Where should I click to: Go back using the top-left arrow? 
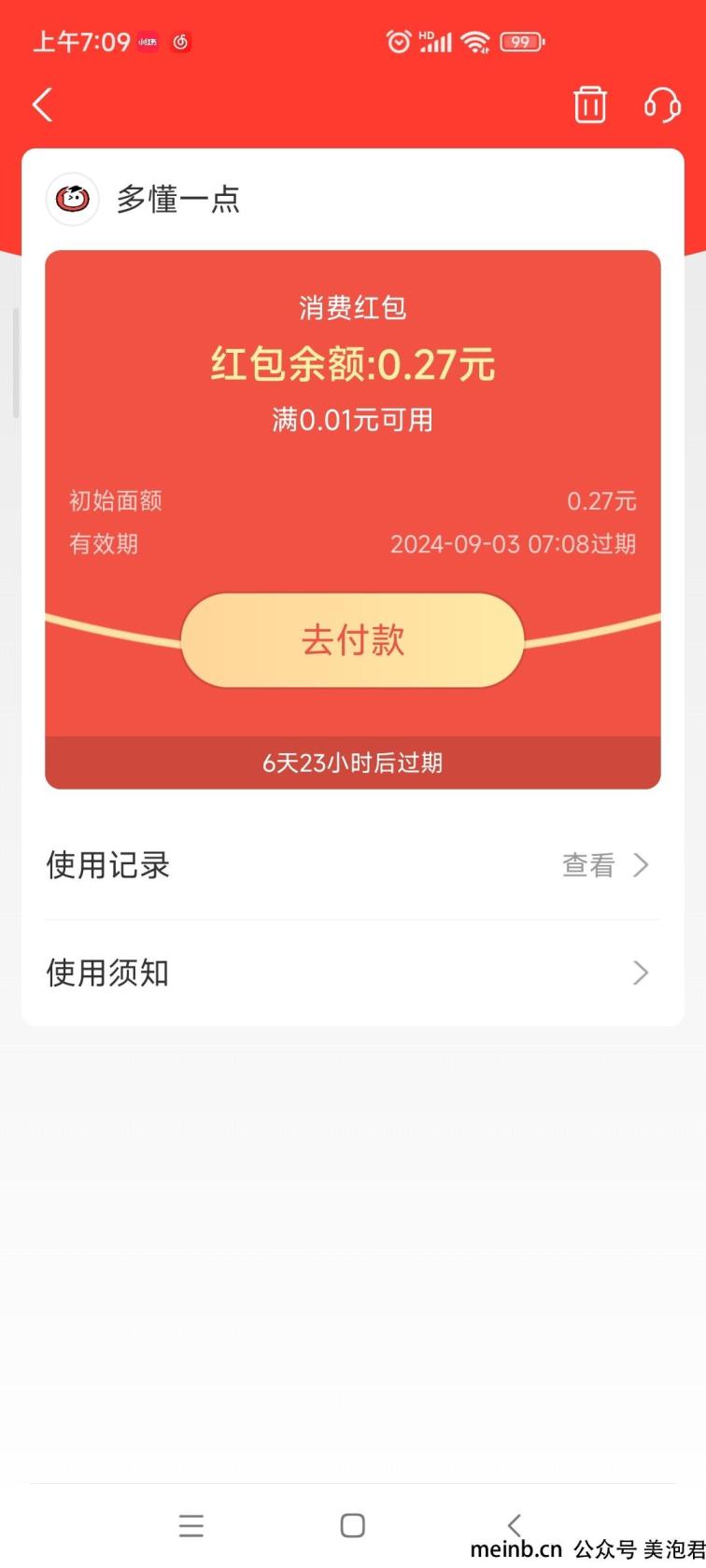(x=42, y=105)
